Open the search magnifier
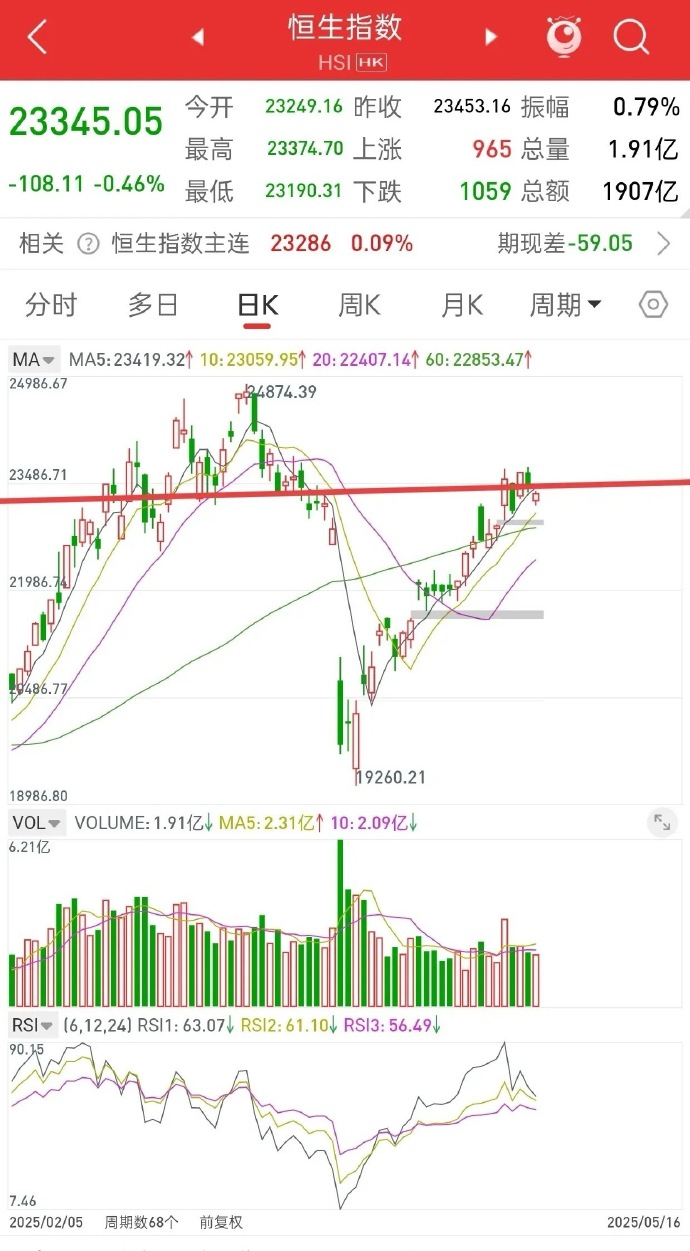The width and height of the screenshot is (690, 1251). point(632,38)
